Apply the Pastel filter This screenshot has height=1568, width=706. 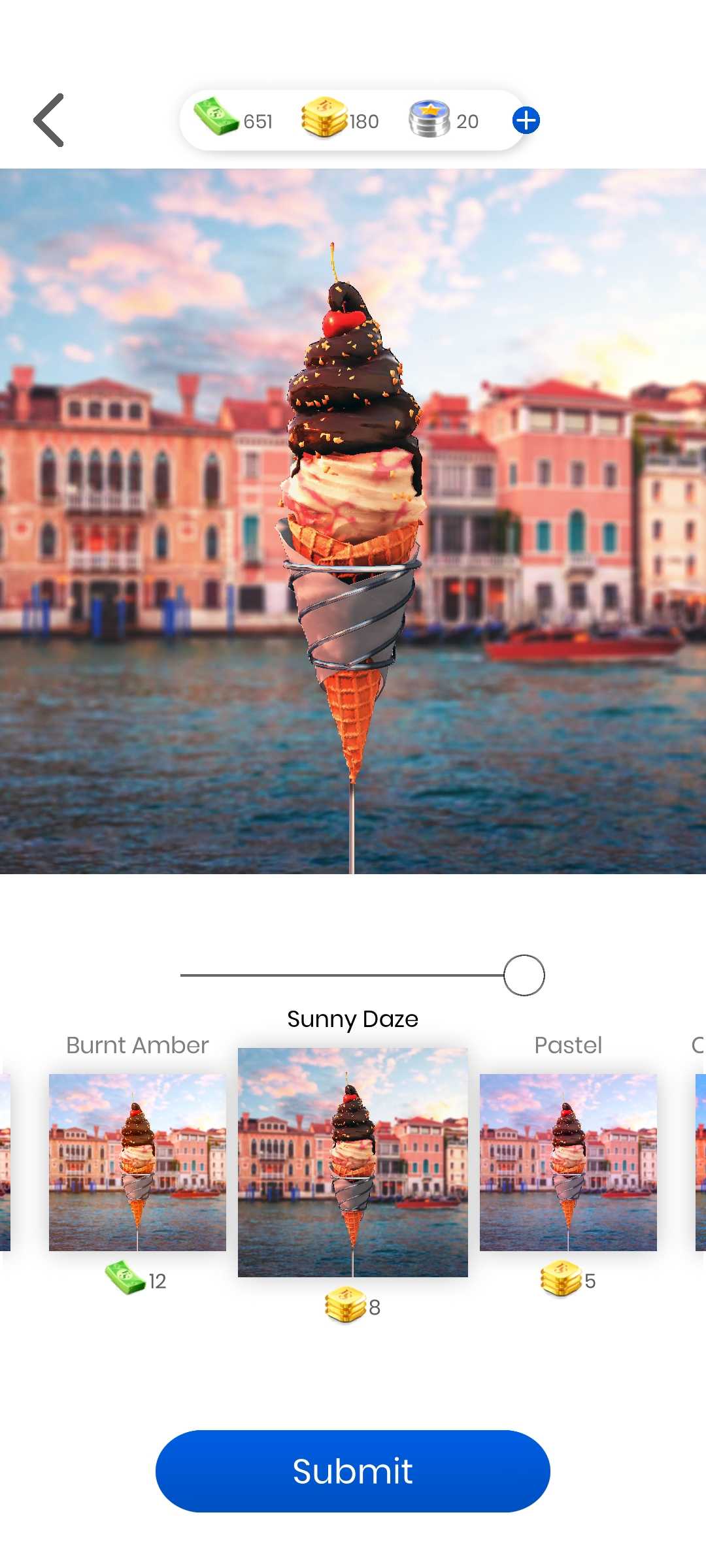(x=568, y=1162)
